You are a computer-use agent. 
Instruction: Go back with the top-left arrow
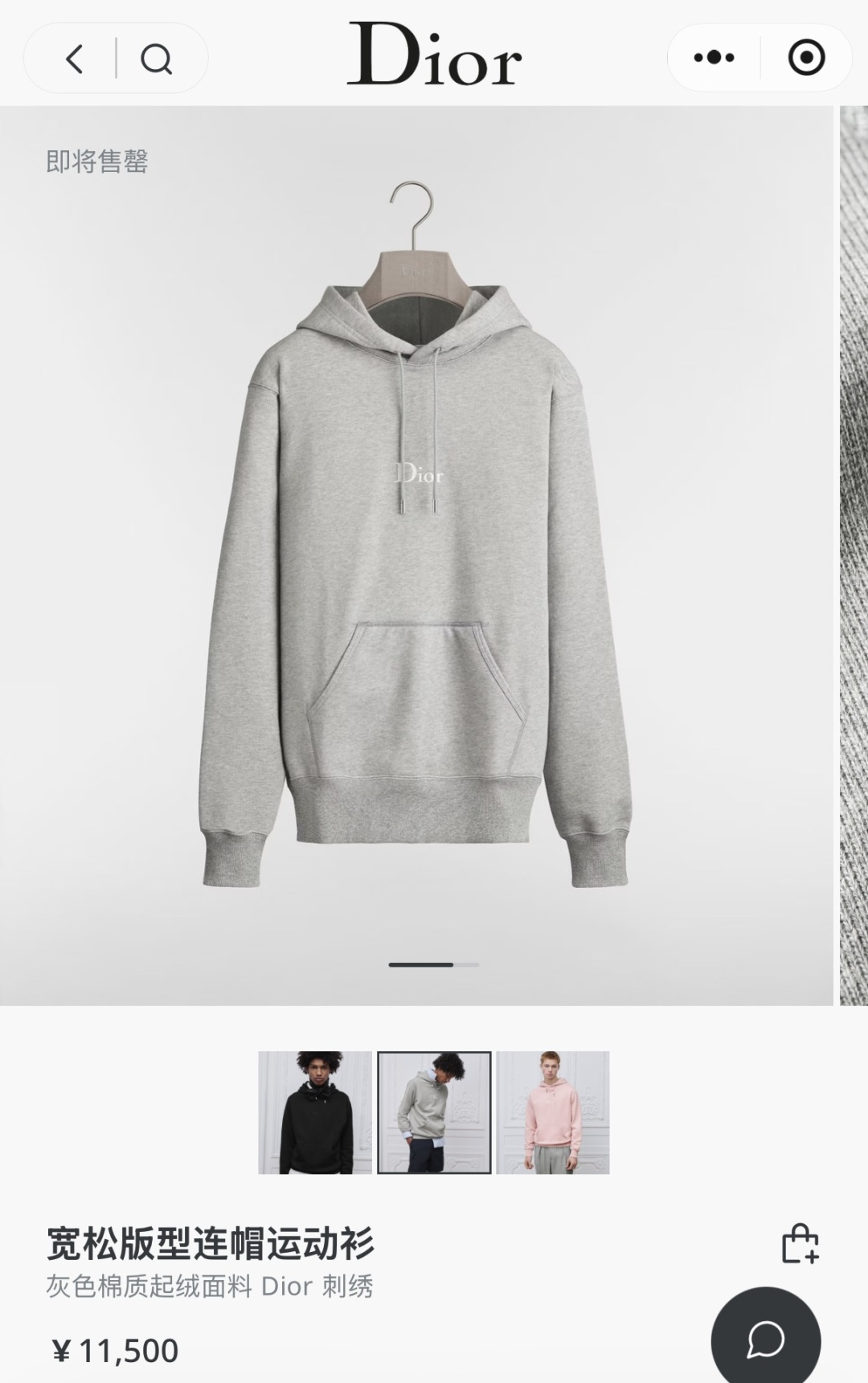pyautogui.click(x=74, y=59)
